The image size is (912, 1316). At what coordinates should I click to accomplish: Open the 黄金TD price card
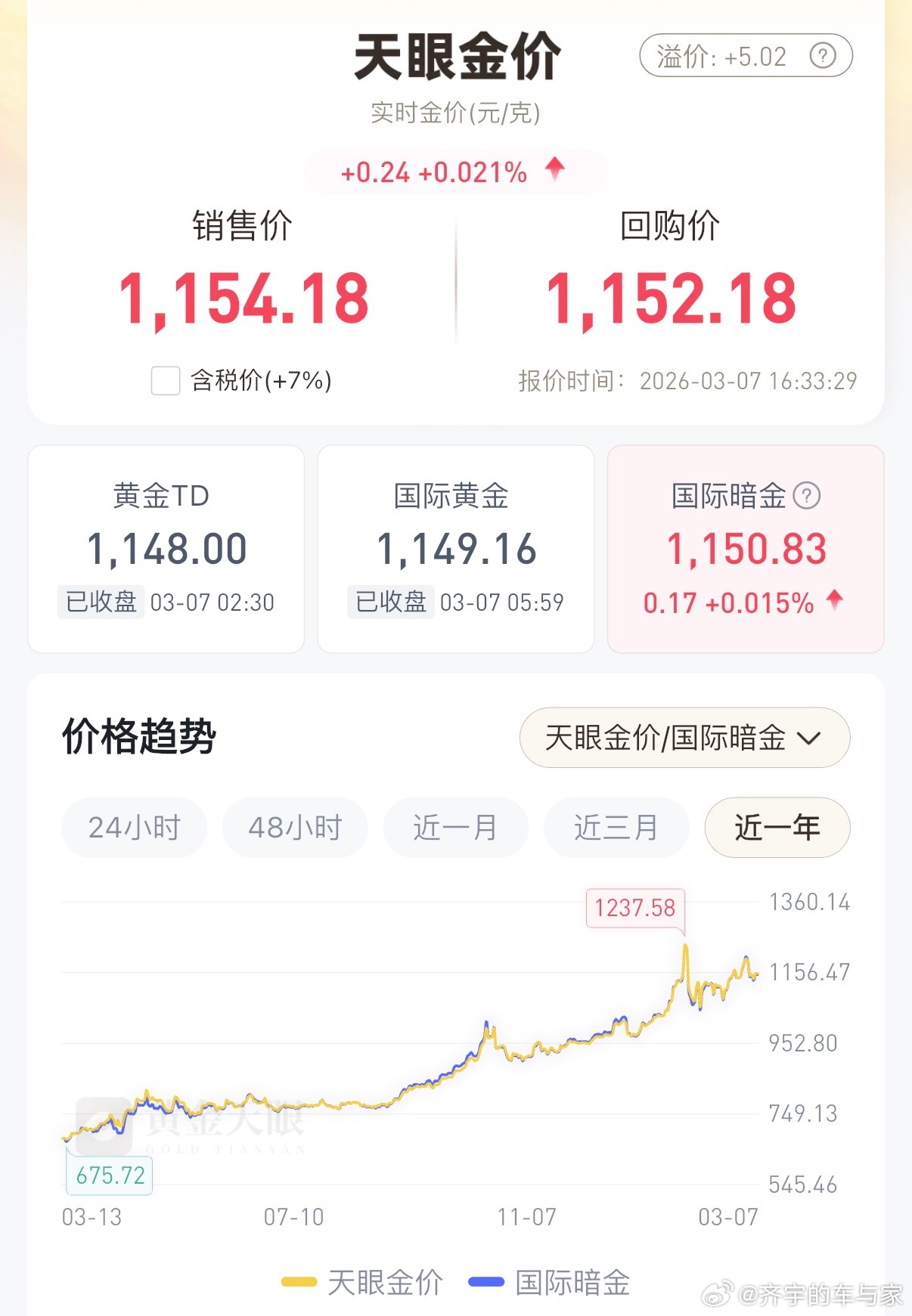tap(165, 547)
